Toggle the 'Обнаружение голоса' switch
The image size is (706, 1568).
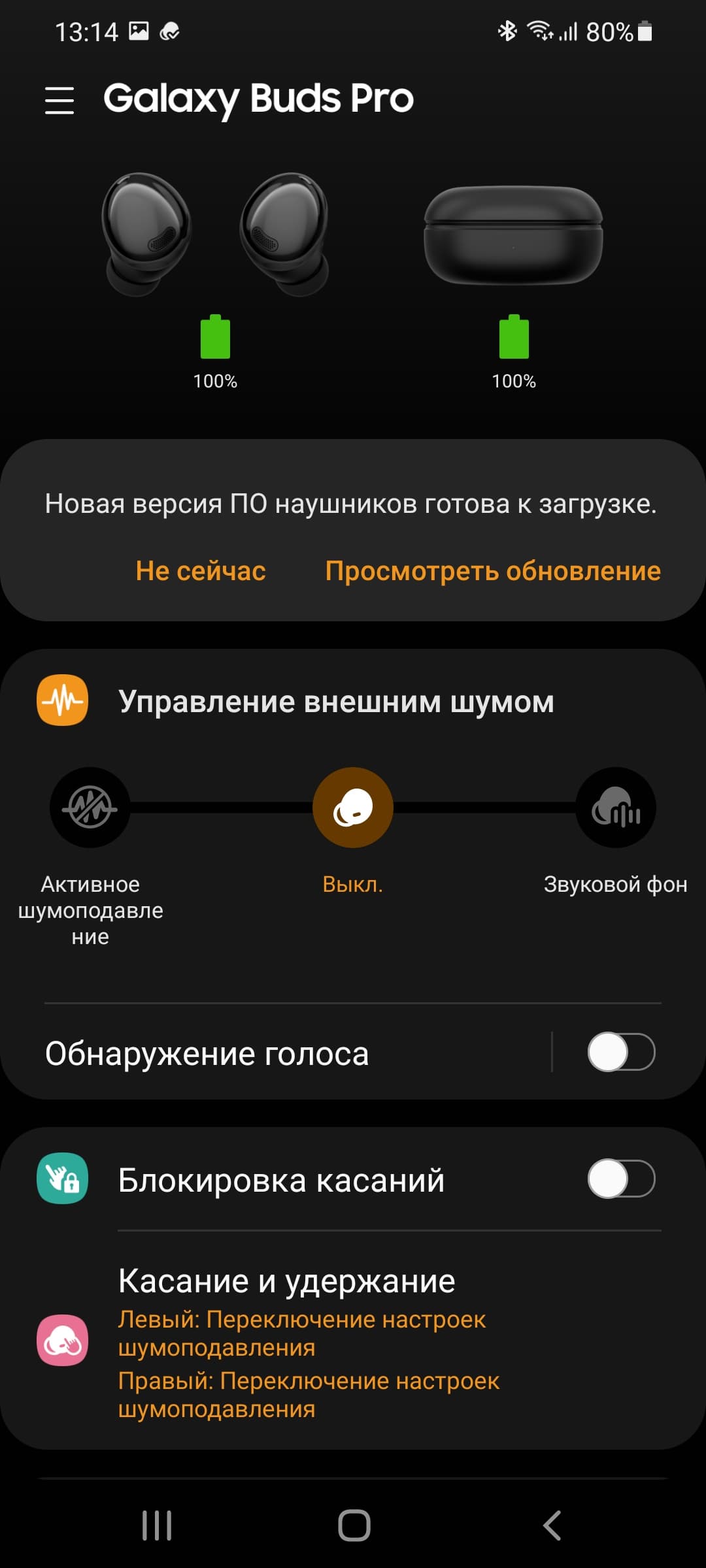pyautogui.click(x=621, y=1053)
